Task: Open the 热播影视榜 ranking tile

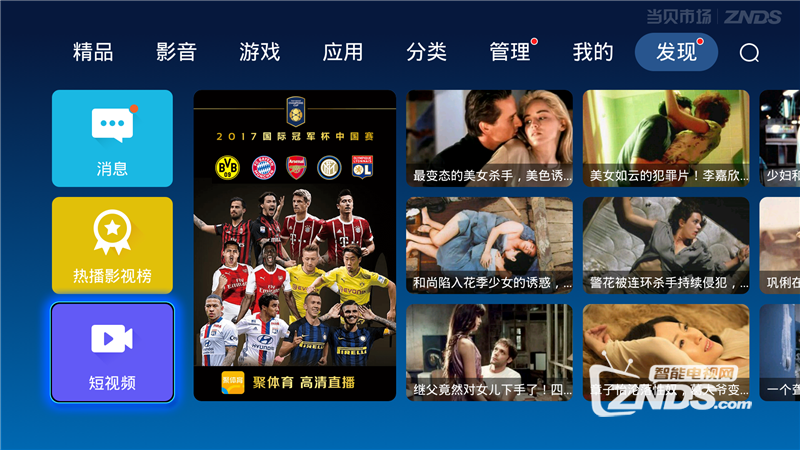Action: click(x=112, y=245)
